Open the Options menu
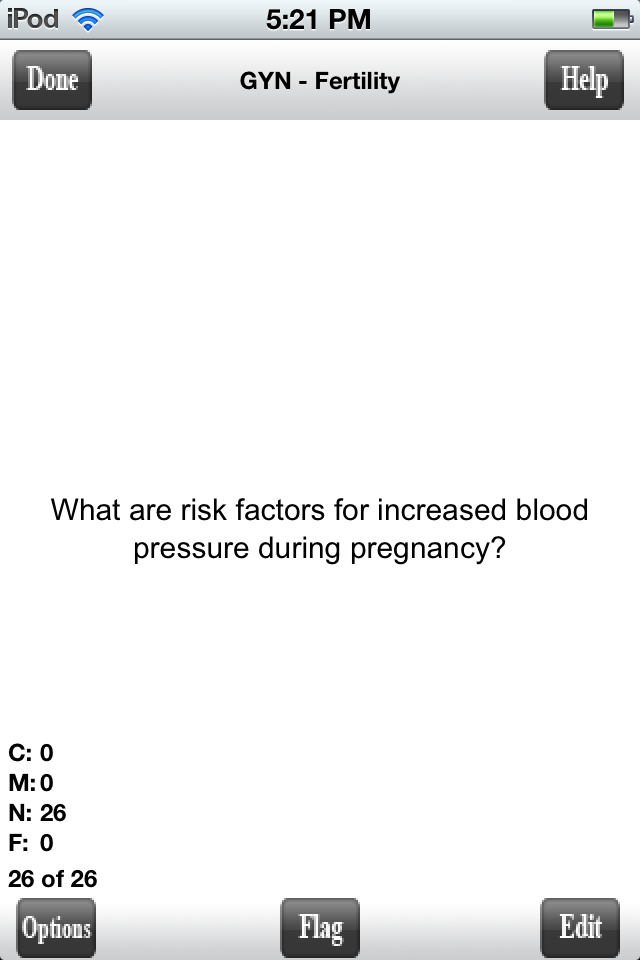Viewport: 640px width, 960px height. click(x=56, y=928)
